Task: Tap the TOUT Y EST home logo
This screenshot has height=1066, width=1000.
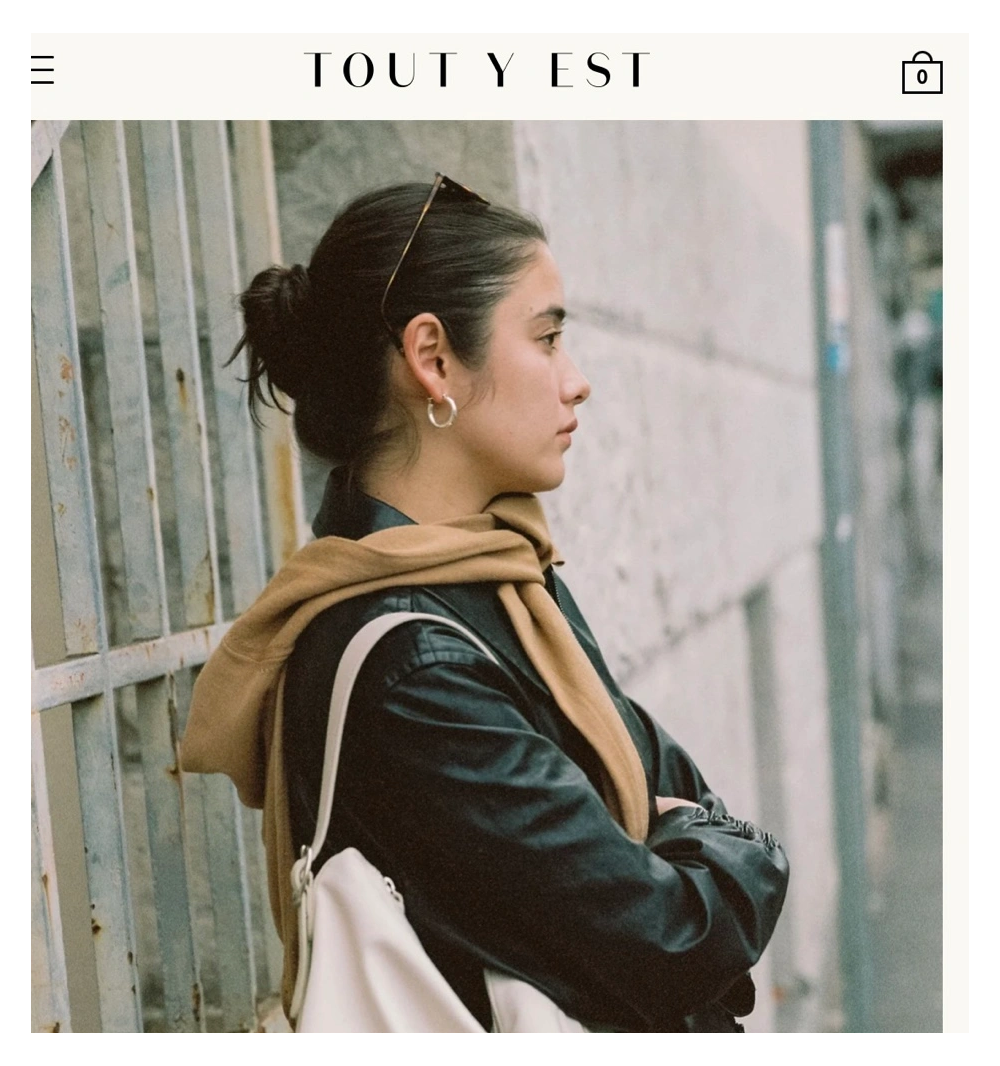Action: coord(477,70)
